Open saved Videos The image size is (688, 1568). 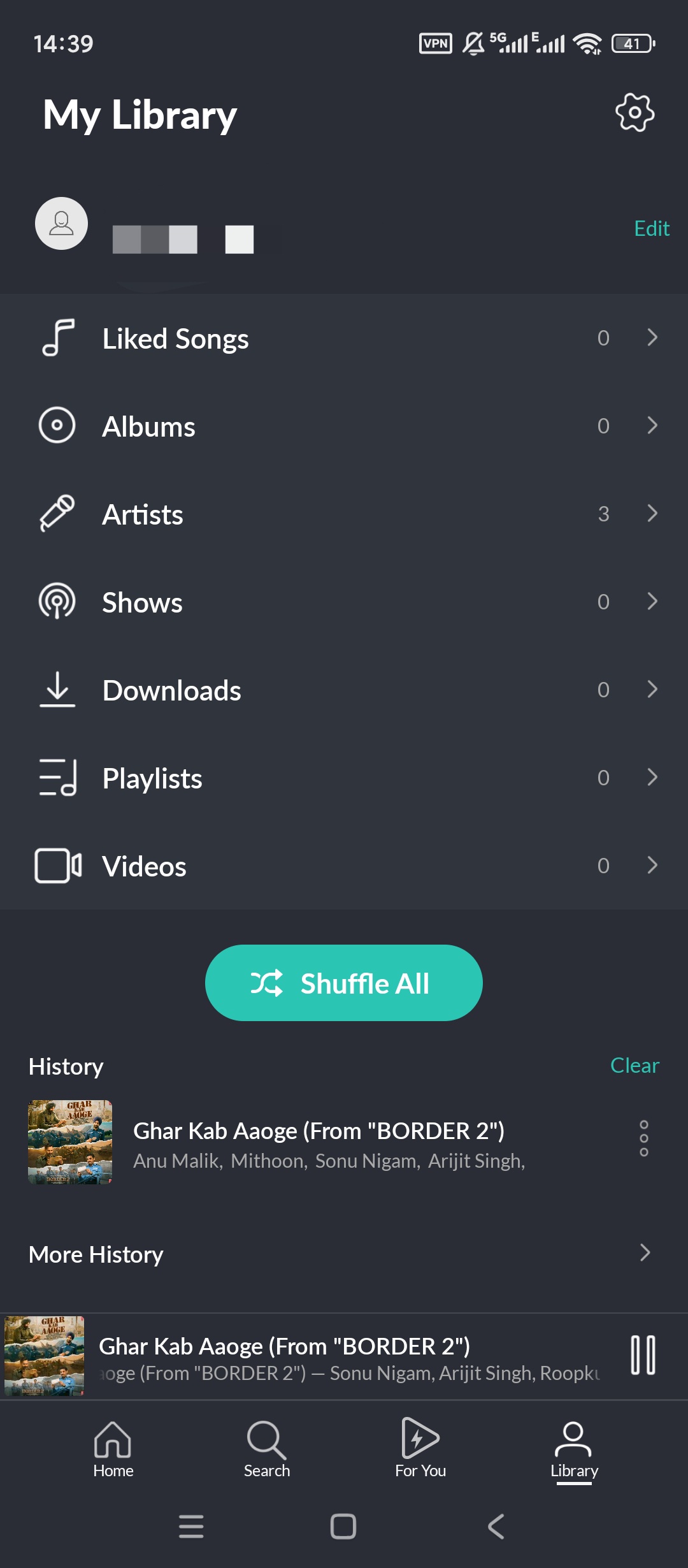[344, 866]
